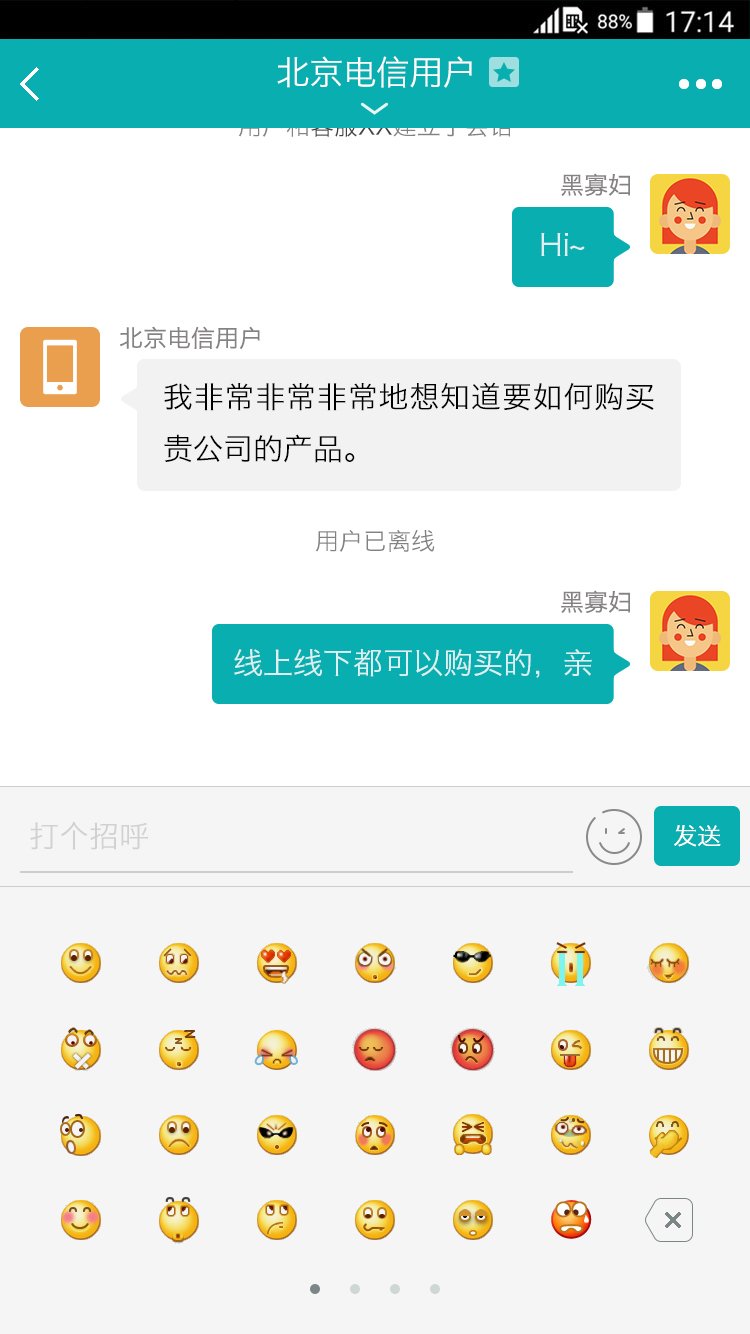The width and height of the screenshot is (750, 1334).
Task: Insert the crying emoji with blue tears
Action: [571, 964]
